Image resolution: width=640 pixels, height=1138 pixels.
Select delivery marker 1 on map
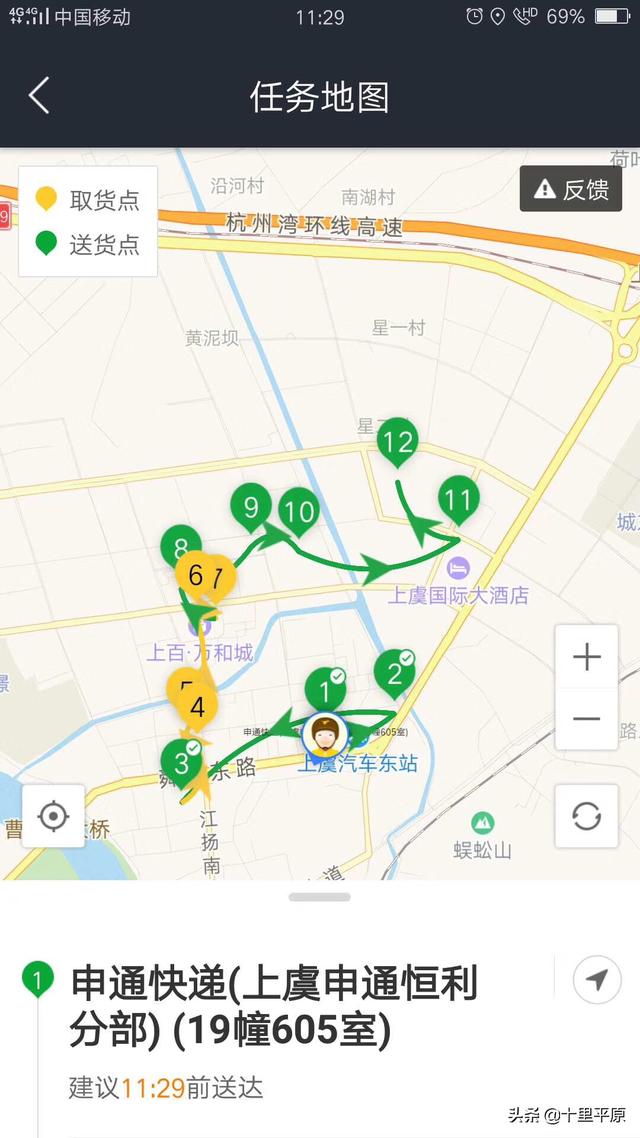(x=324, y=689)
